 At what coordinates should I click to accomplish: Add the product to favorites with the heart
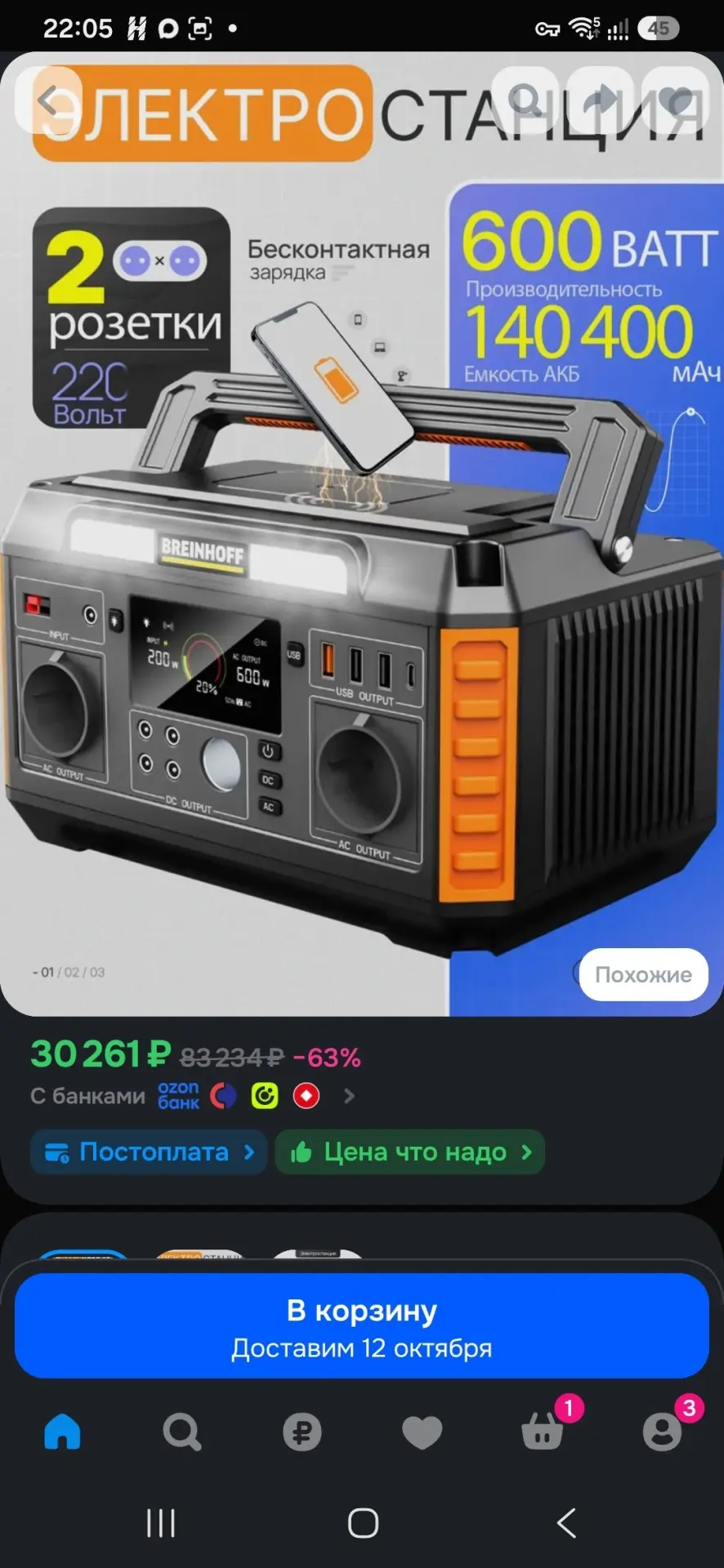point(675,101)
